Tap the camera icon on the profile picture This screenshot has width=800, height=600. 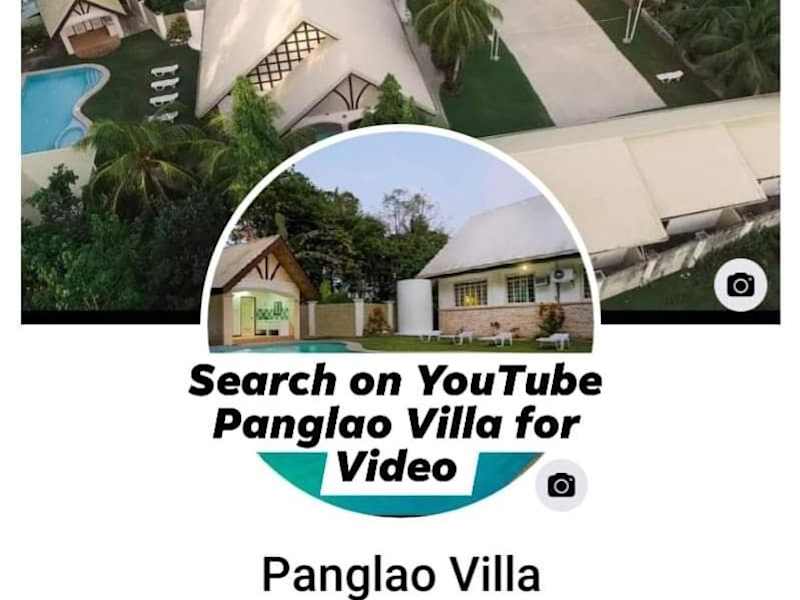pos(561,485)
